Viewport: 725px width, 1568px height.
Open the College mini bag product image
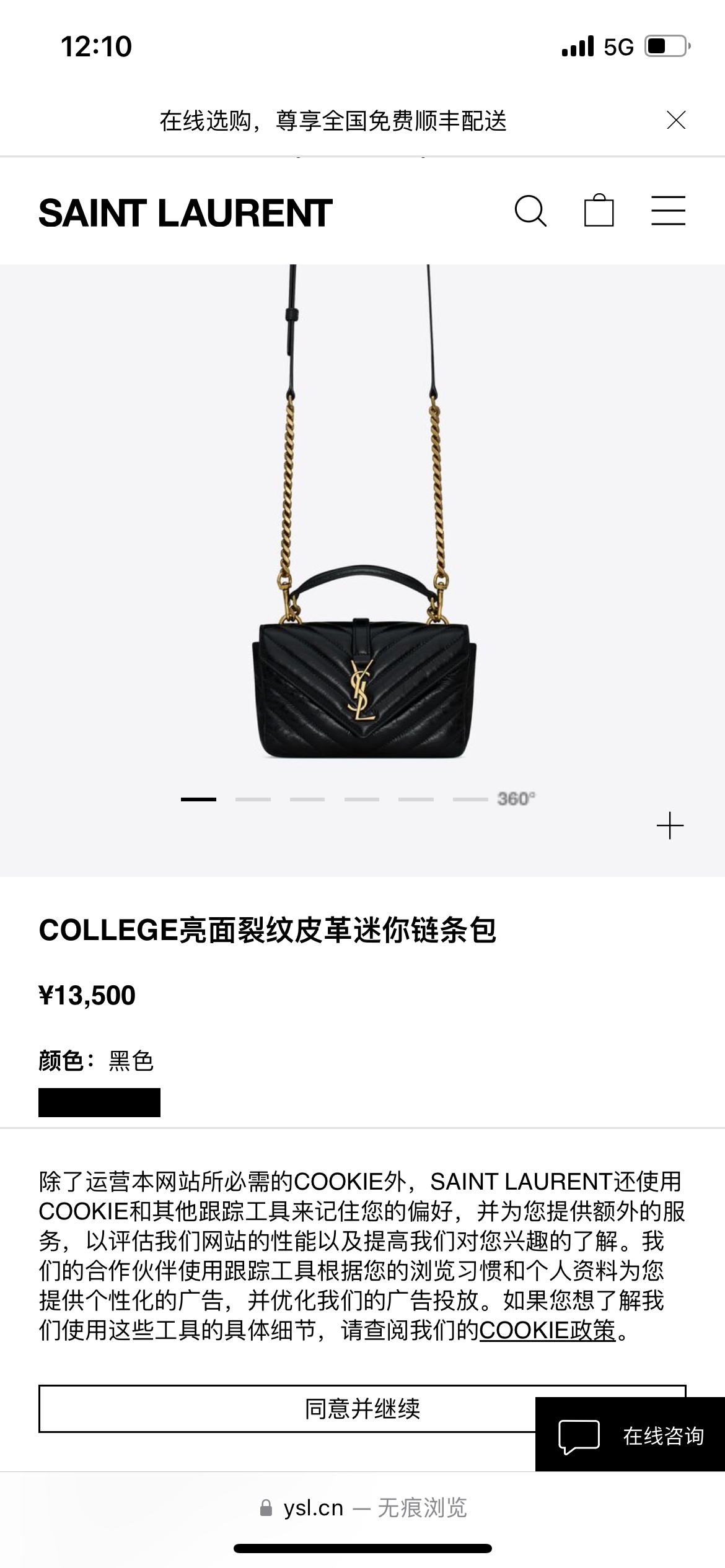[364, 687]
